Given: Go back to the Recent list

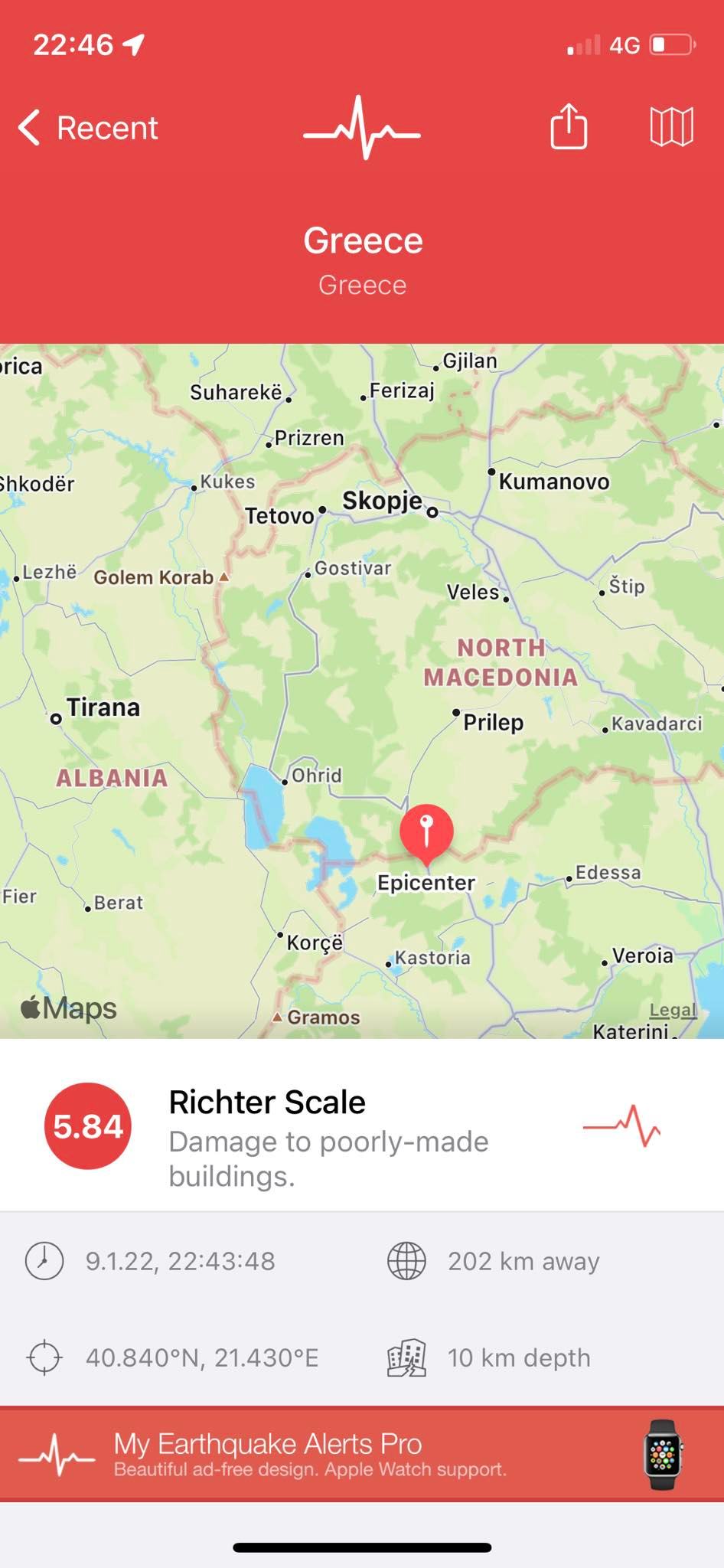Looking at the screenshot, I should click(x=88, y=128).
